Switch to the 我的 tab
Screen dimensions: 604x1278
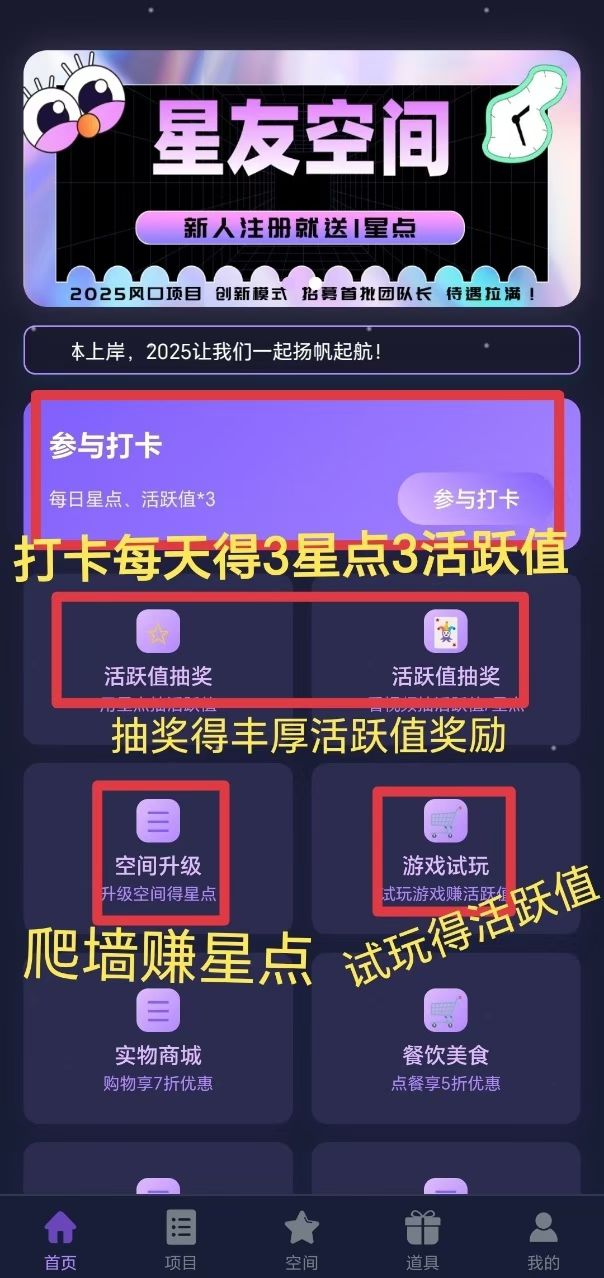[543, 1240]
